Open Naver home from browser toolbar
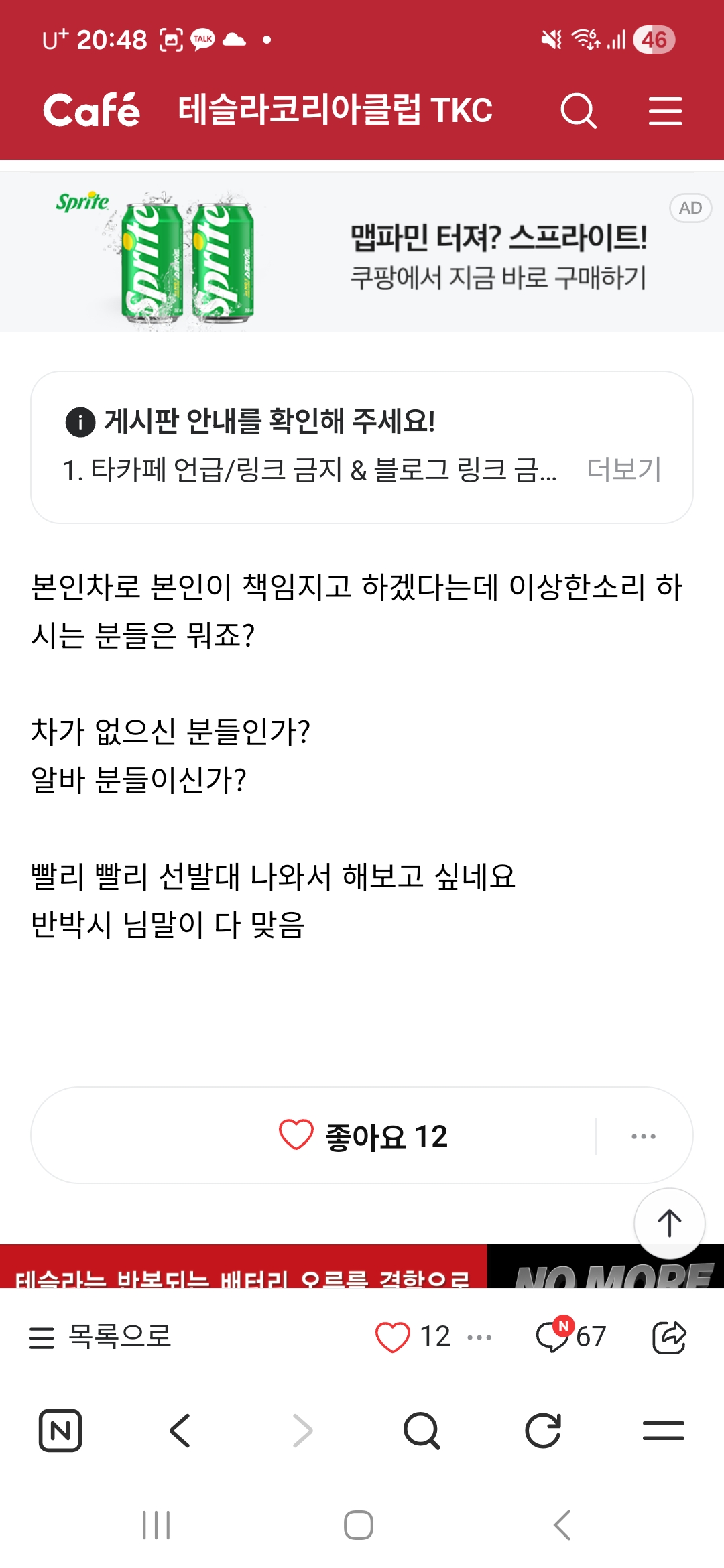Viewport: 724px width, 1568px height. click(60, 1431)
